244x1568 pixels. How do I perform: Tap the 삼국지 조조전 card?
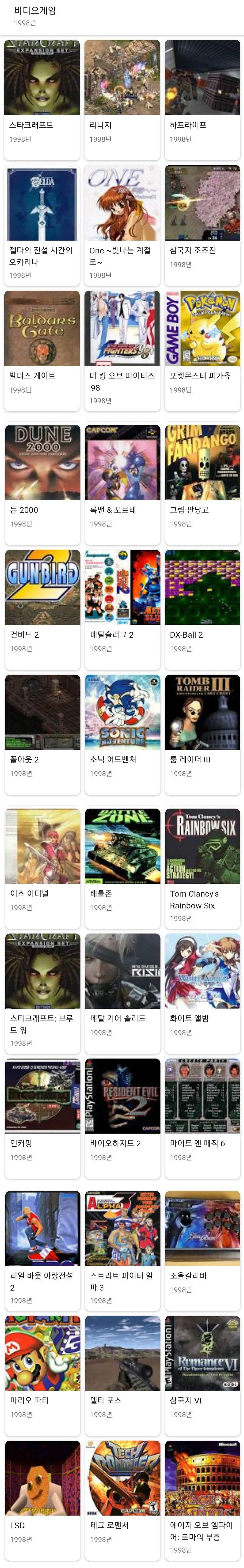(x=202, y=225)
